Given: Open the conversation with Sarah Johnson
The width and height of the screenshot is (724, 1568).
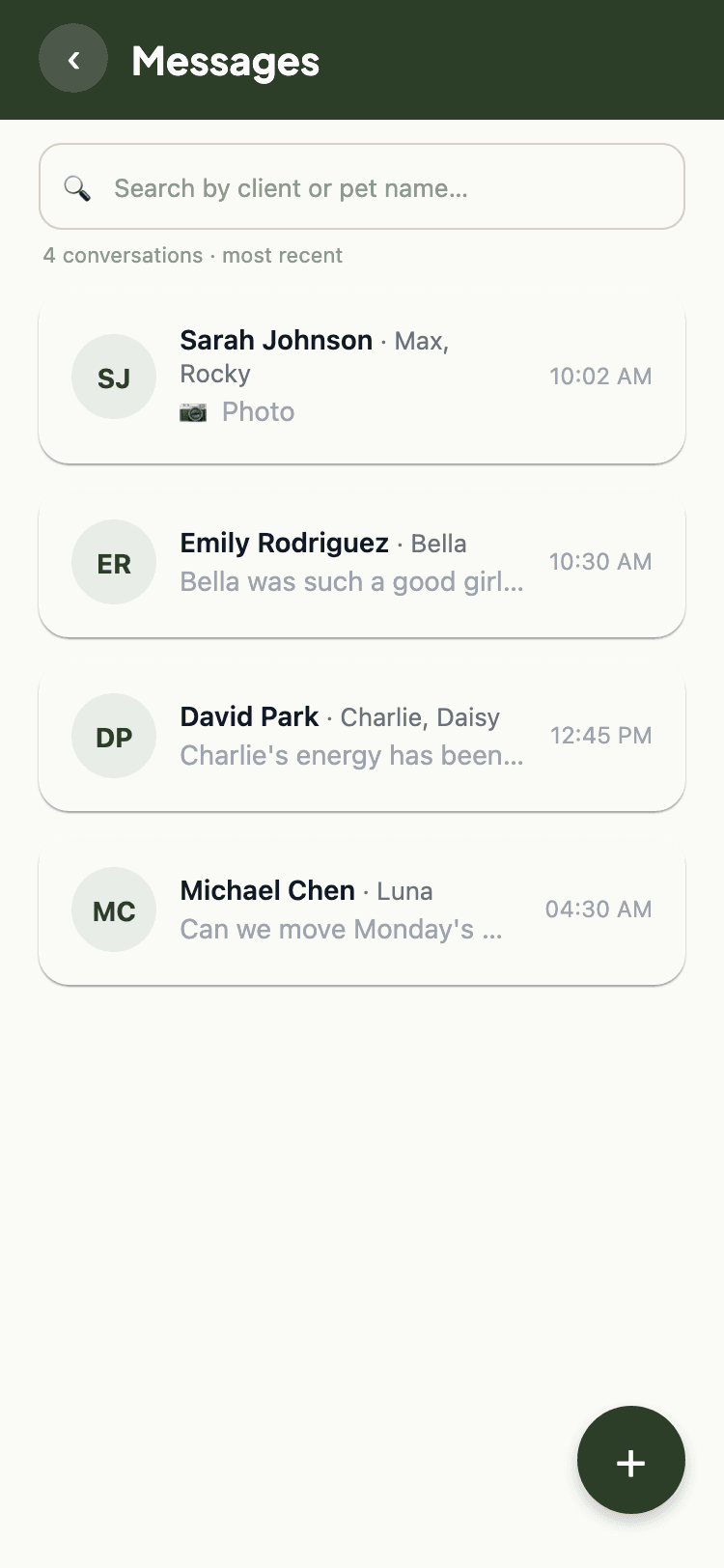Looking at the screenshot, I should [x=362, y=377].
